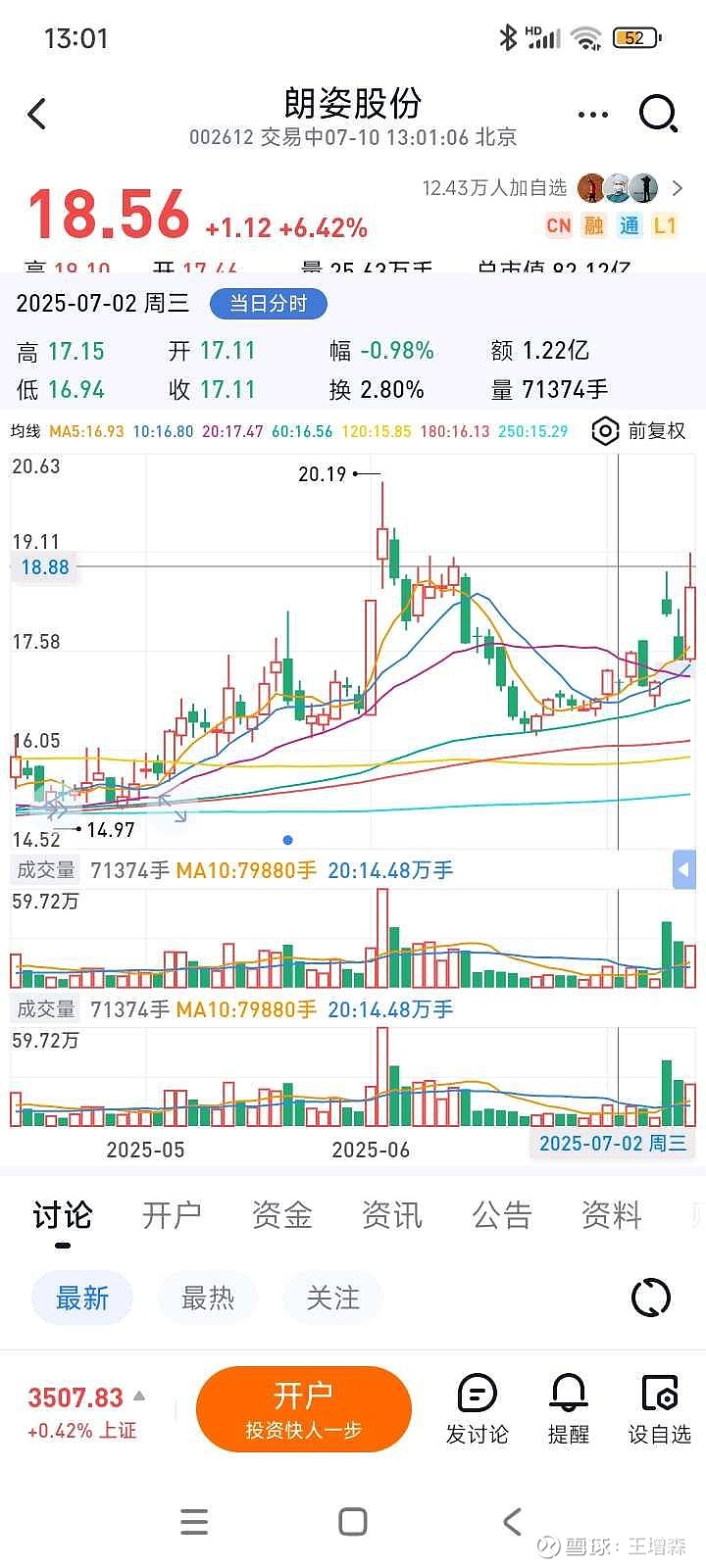Tap 发讨论 to post a discussion
706x1568 pixels.
click(477, 1409)
